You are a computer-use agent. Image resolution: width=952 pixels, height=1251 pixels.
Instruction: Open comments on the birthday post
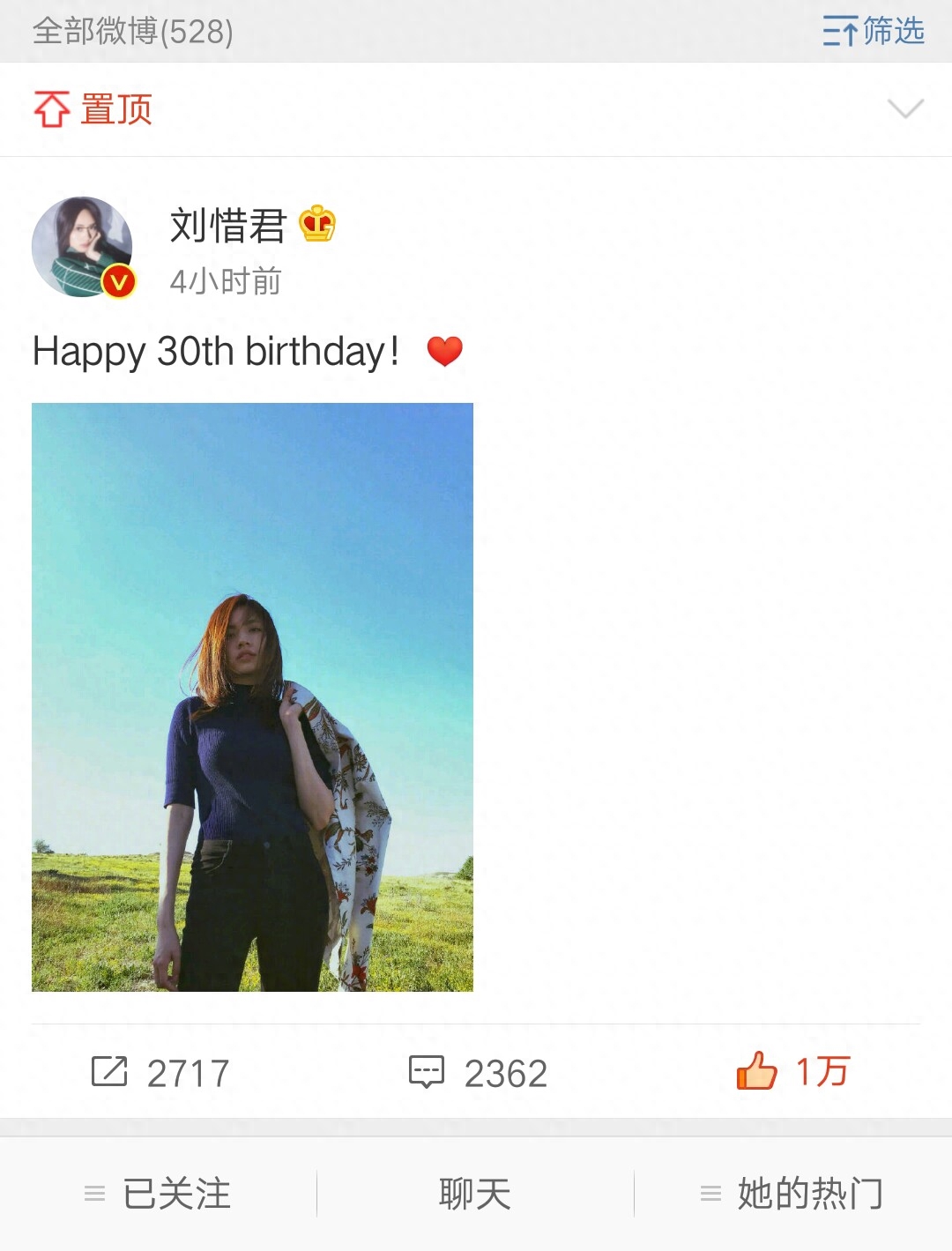click(478, 1072)
